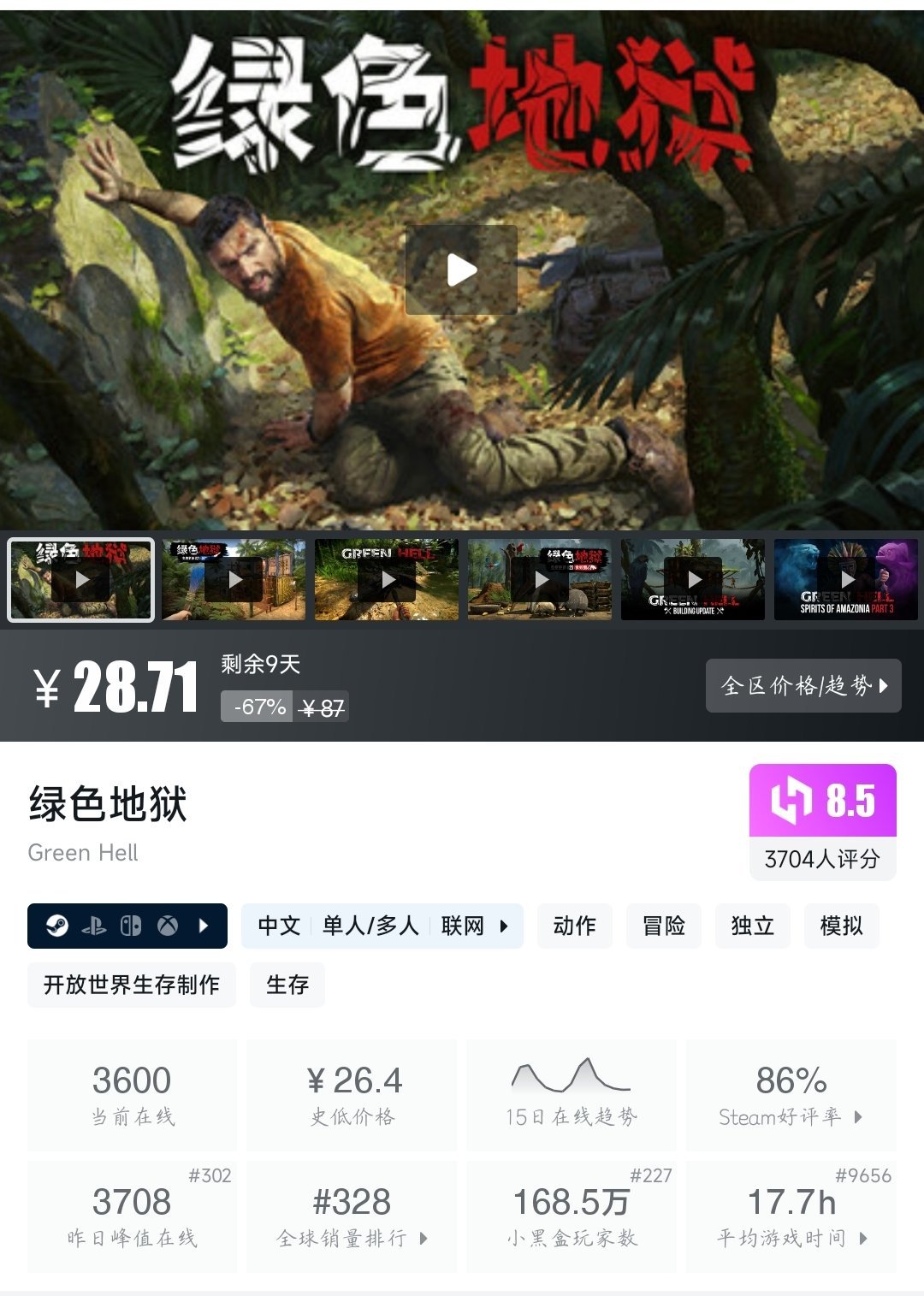Screen dimensions: 924x1296
Task: Open 全球销量排行 ranking
Action: pos(352,1216)
